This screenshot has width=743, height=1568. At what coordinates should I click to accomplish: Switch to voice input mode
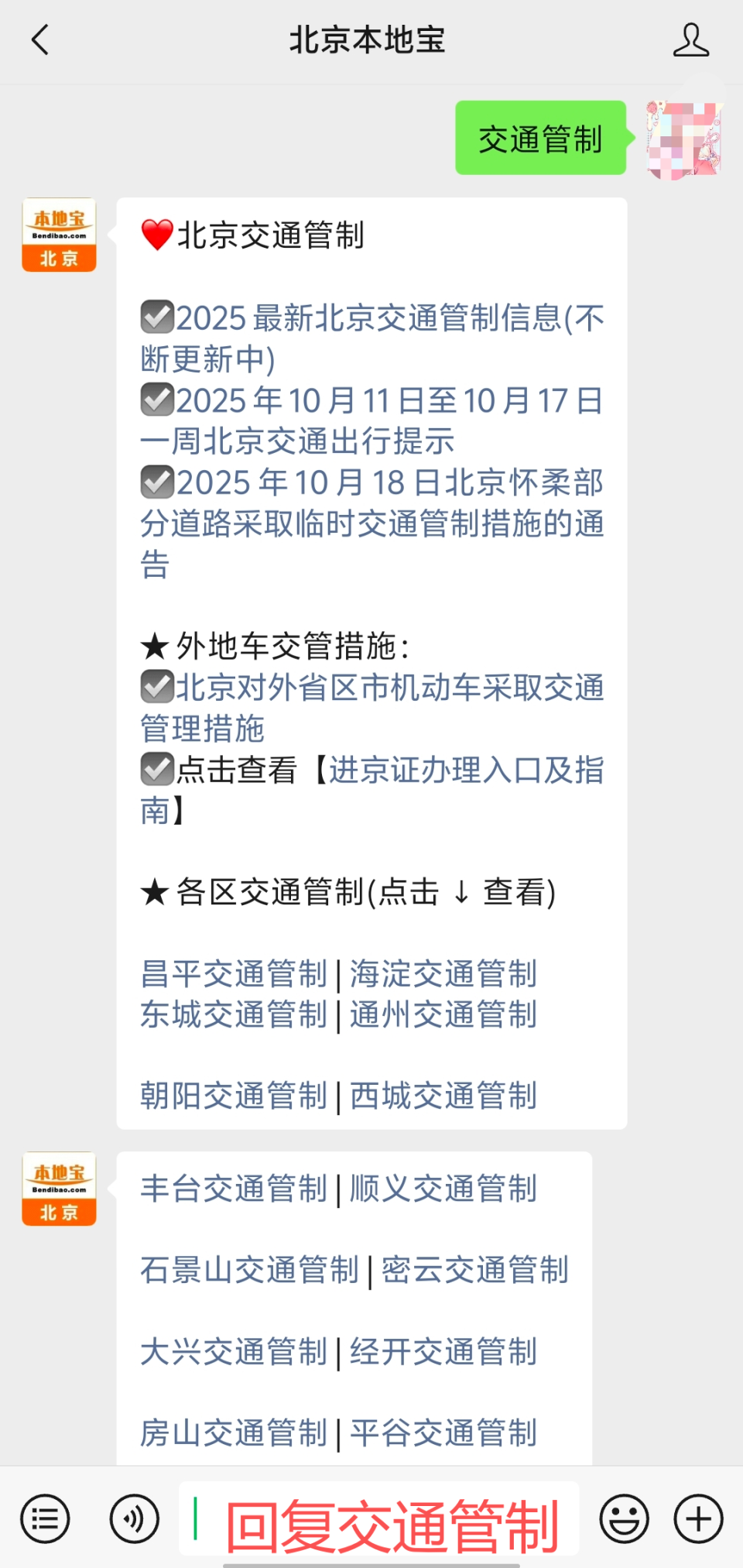pos(134,1518)
